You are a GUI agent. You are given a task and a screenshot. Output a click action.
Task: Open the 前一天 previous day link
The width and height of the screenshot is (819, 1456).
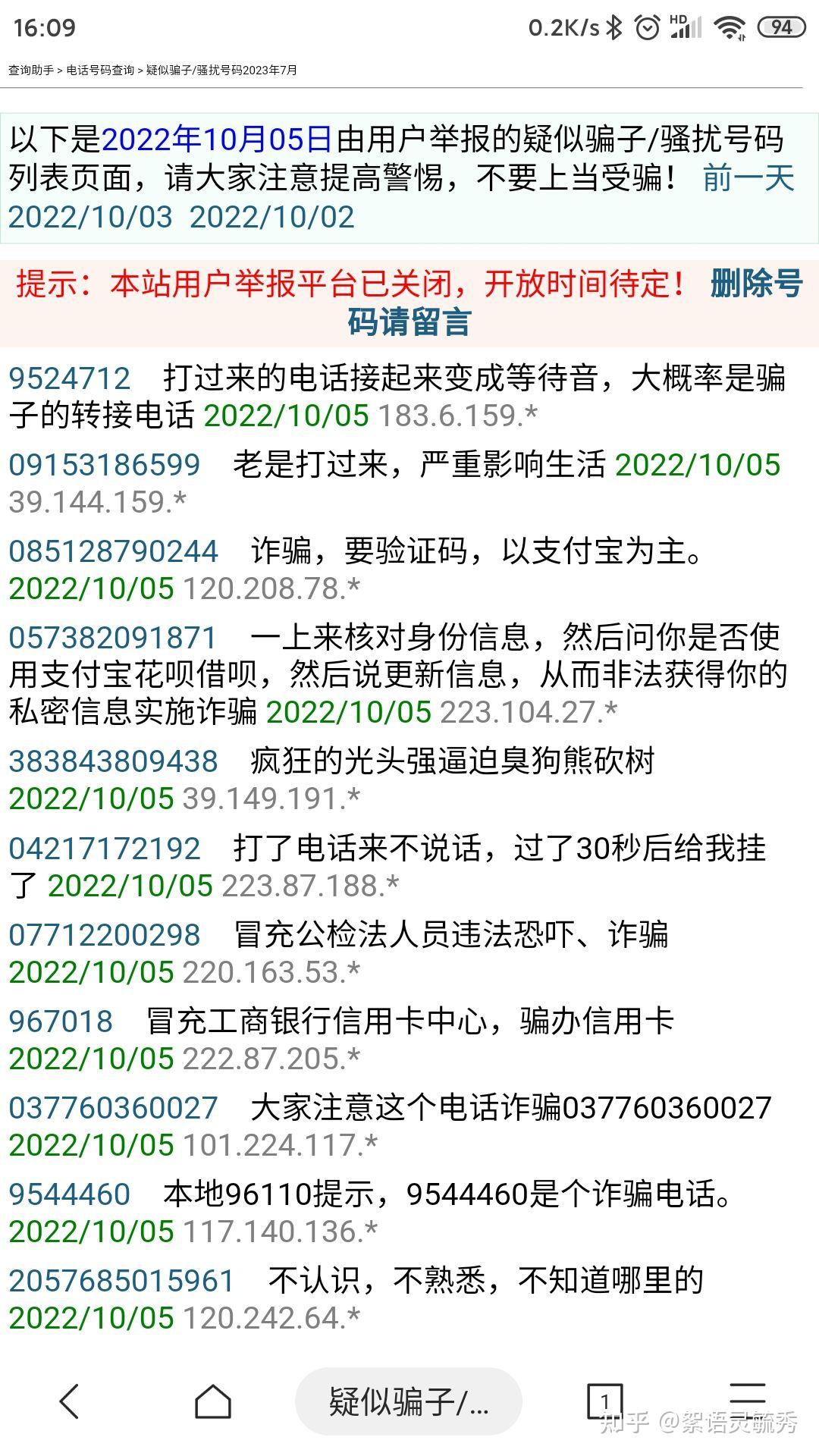(747, 180)
